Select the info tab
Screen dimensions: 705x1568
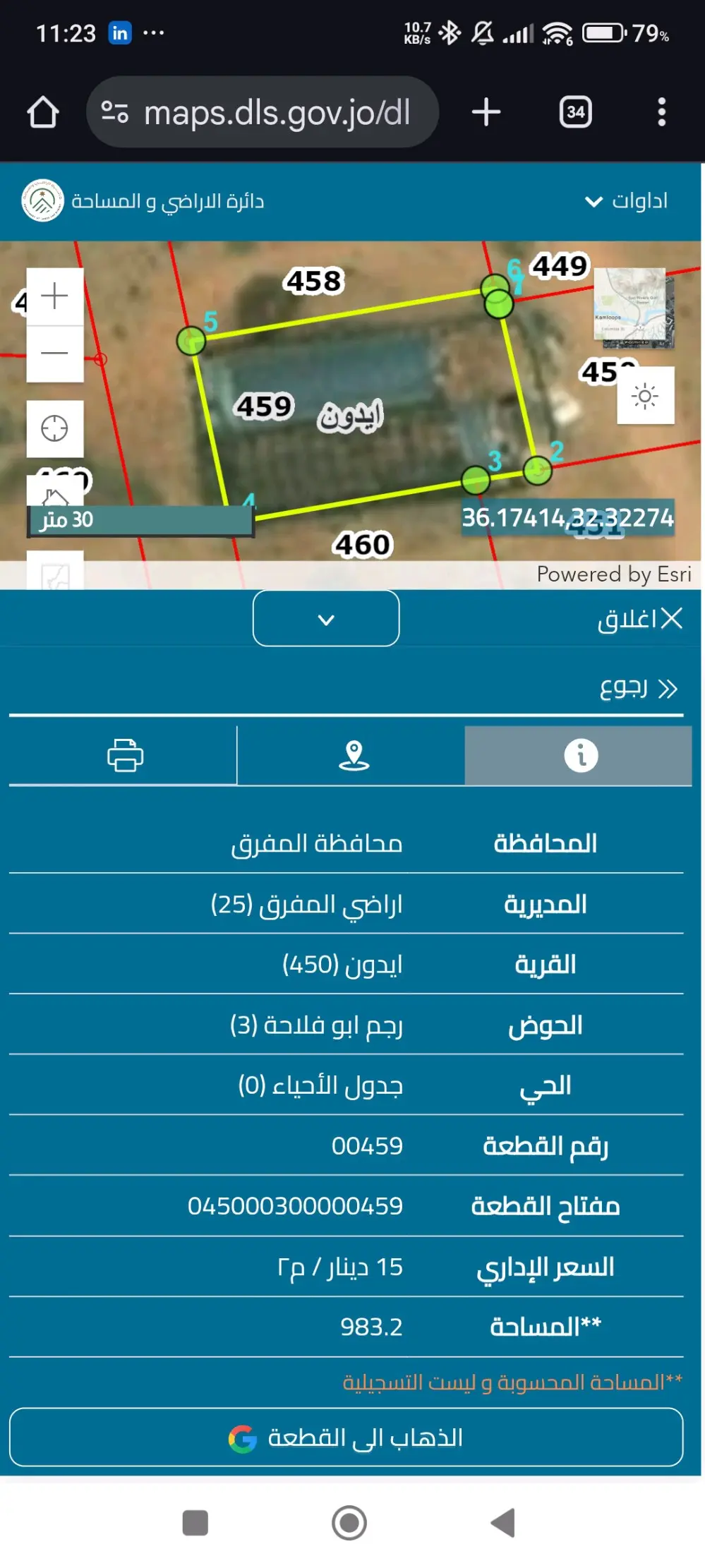580,755
